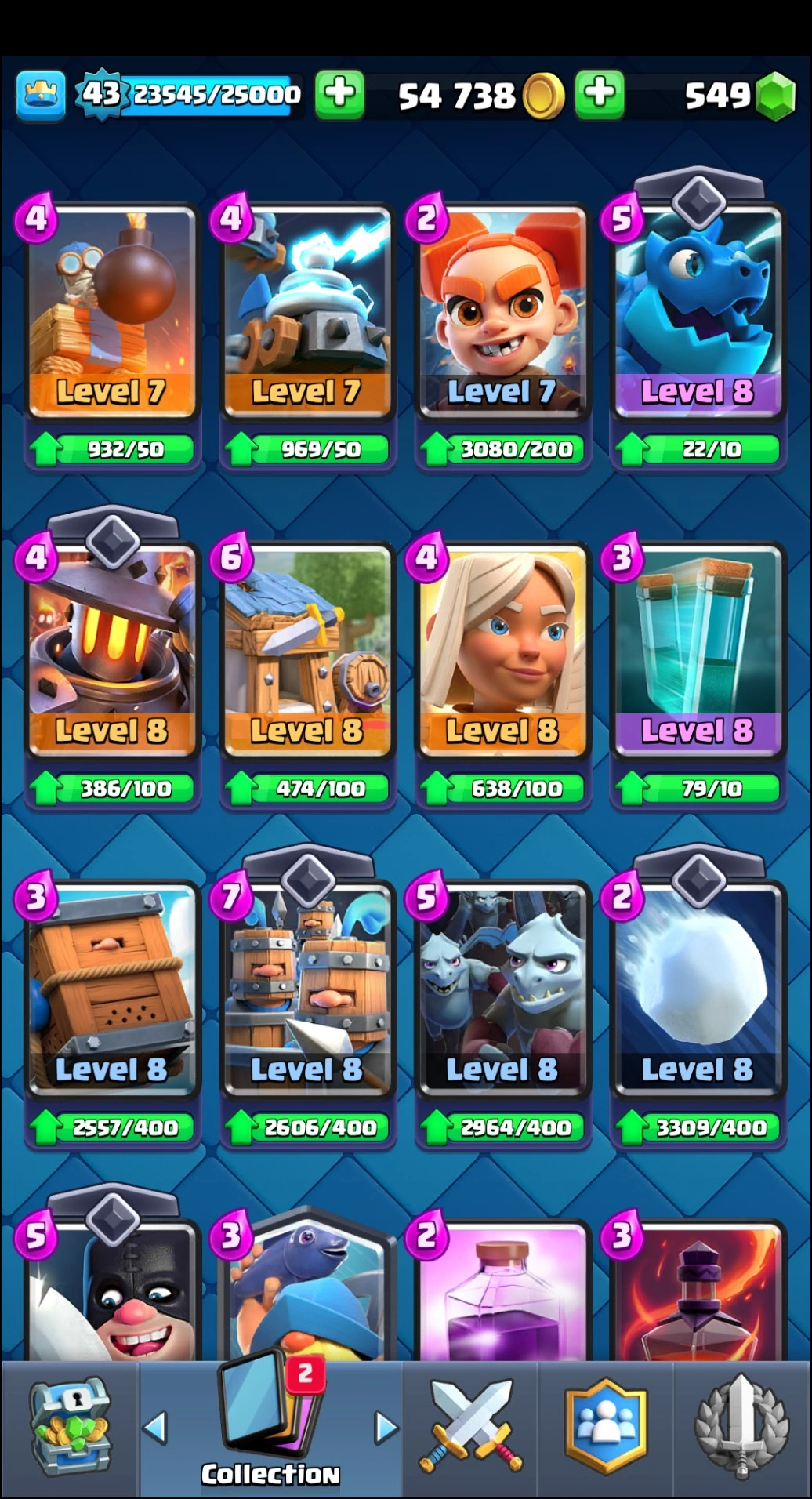812x1499 pixels.
Task: Open the King level crown icon
Action: tap(41, 96)
